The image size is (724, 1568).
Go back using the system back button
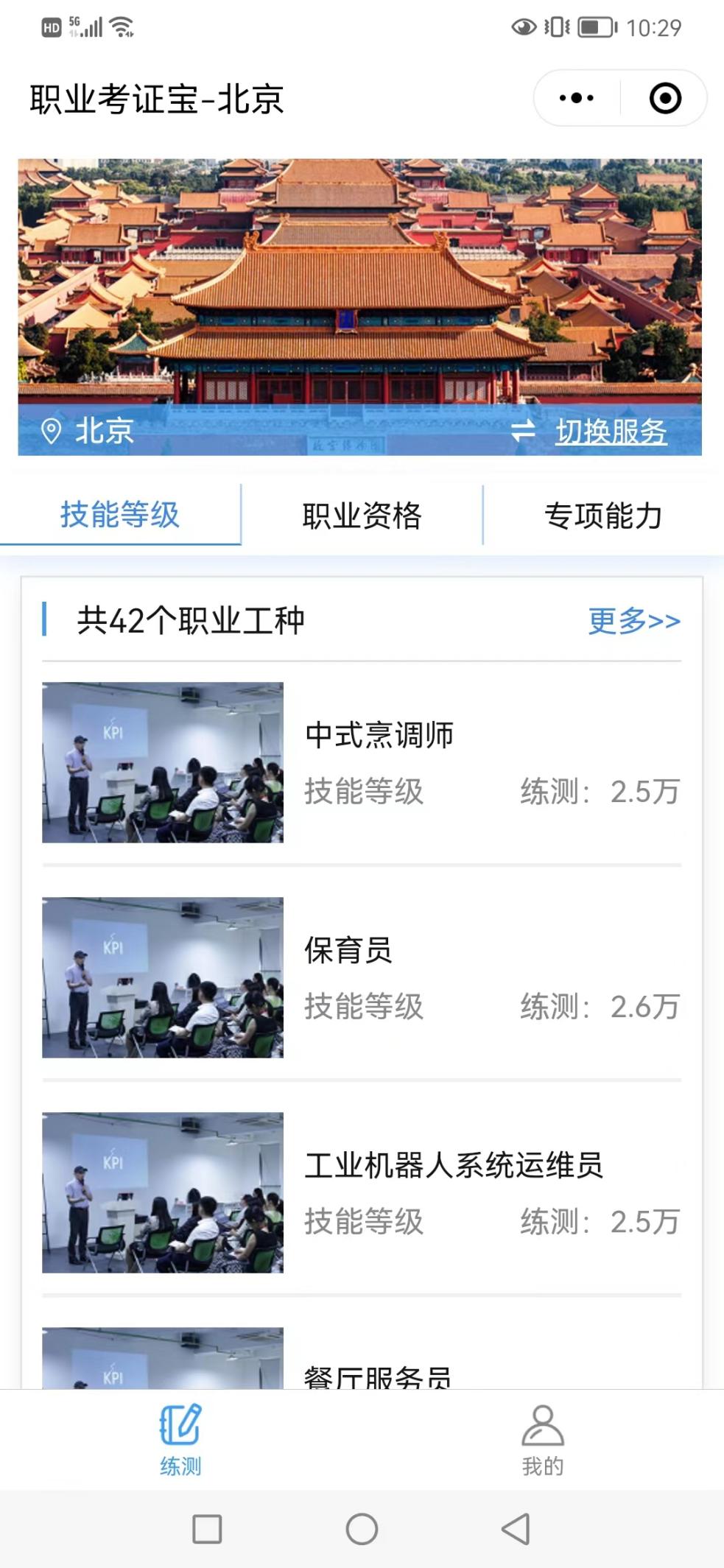(x=516, y=1529)
